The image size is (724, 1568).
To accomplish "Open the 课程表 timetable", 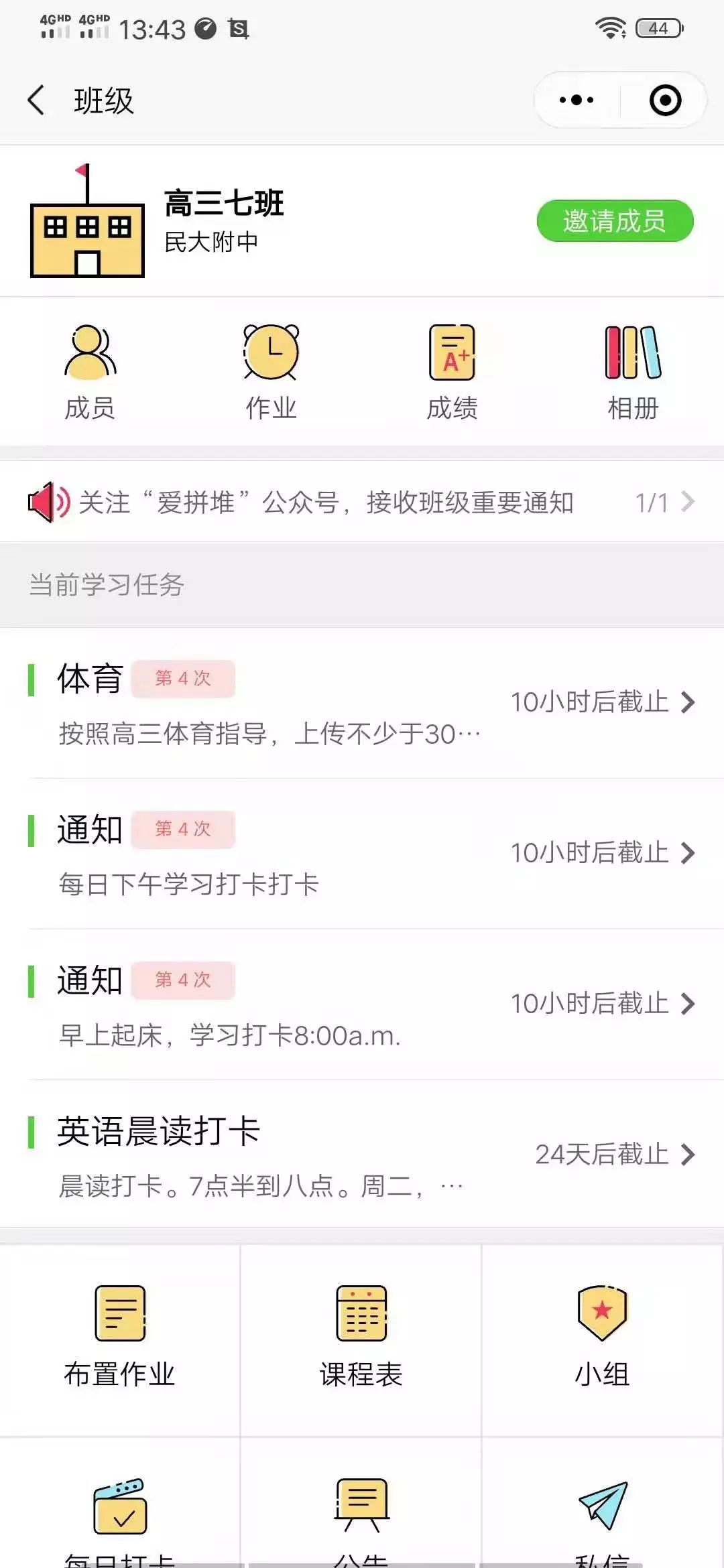I will pyautogui.click(x=361, y=1337).
